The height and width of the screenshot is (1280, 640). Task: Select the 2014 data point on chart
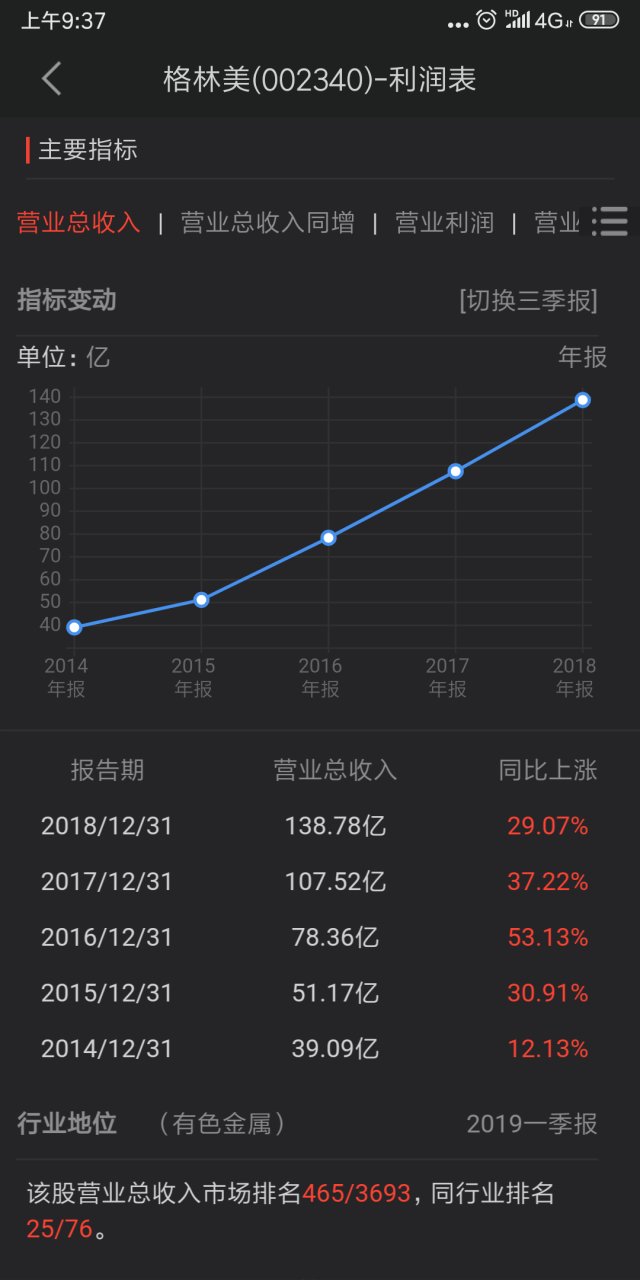point(74,627)
